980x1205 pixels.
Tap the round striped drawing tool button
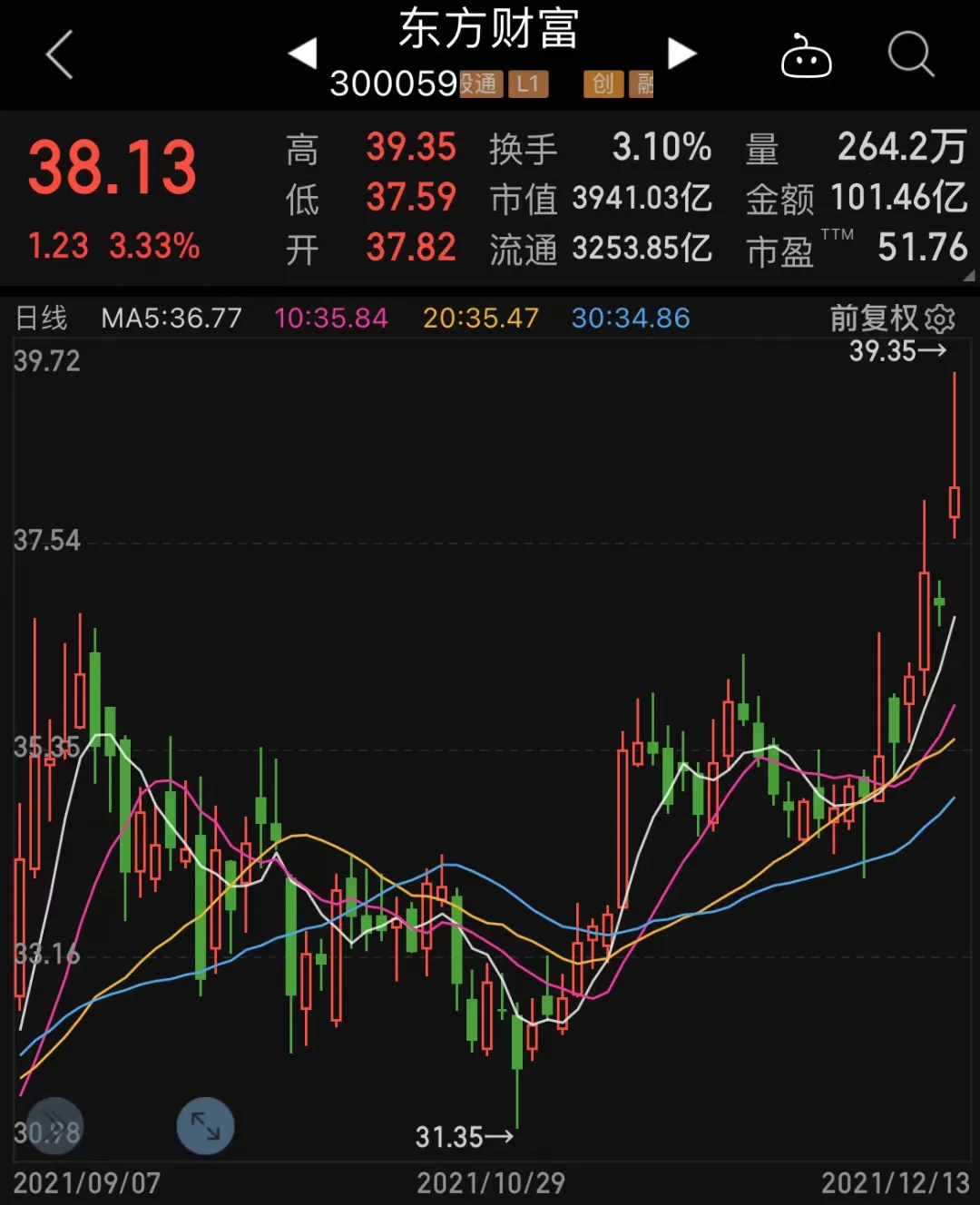[54, 1126]
